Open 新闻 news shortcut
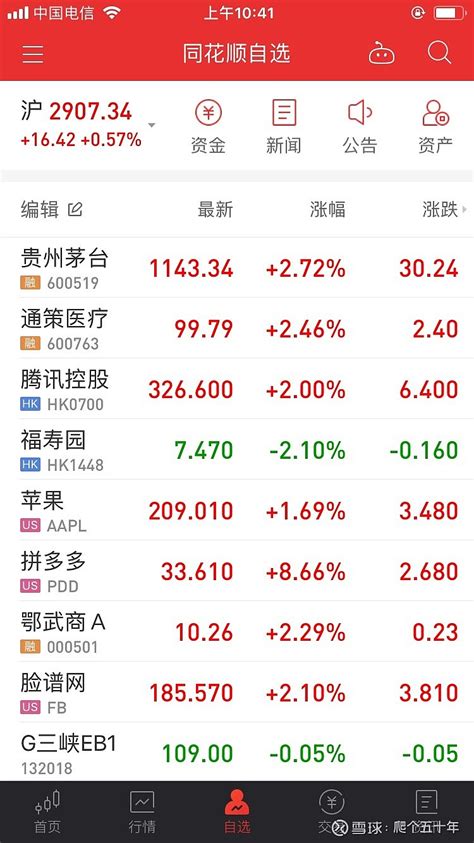 [x=284, y=127]
